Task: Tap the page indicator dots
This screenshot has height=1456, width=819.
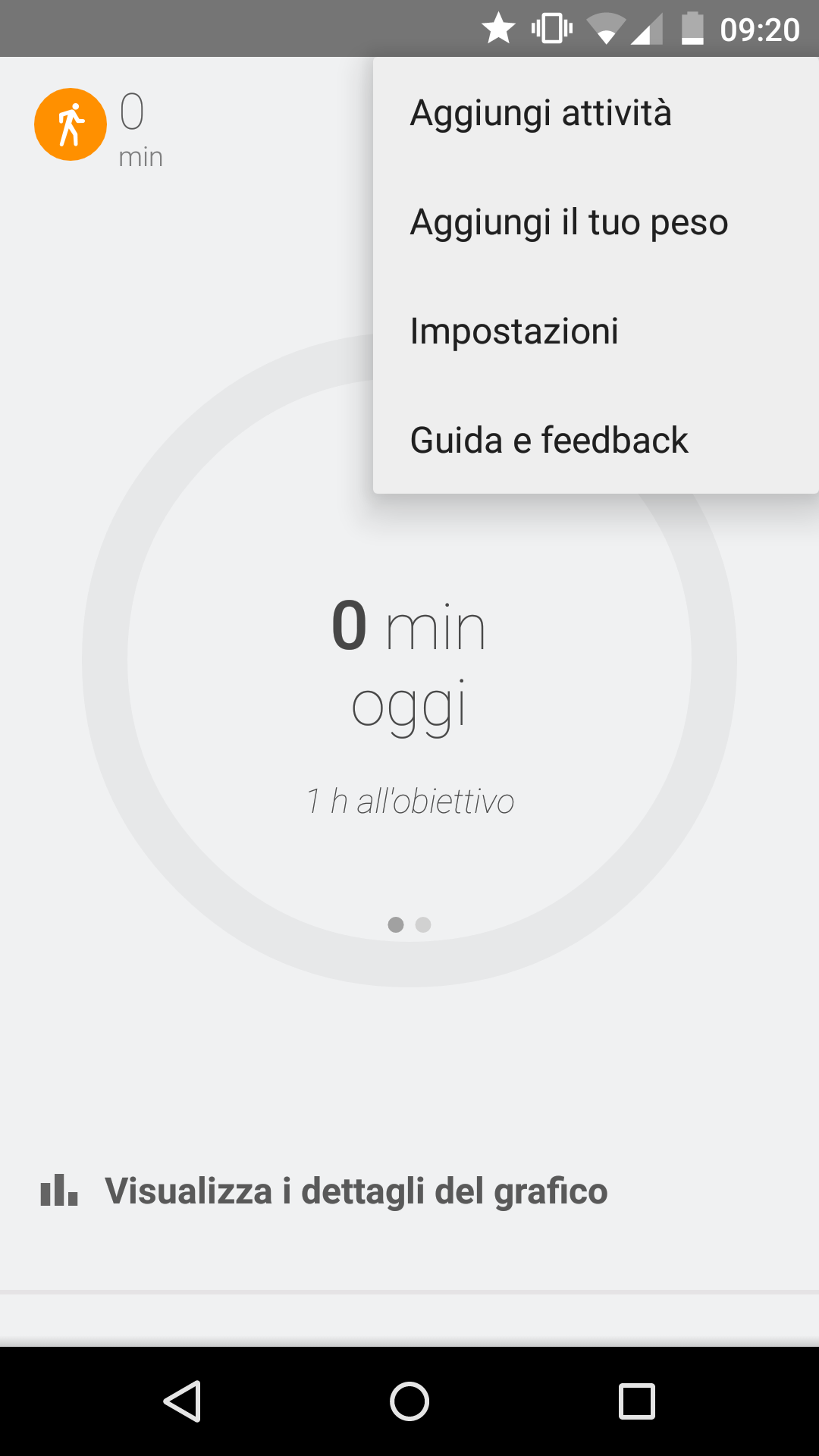Action: pyautogui.click(x=409, y=924)
